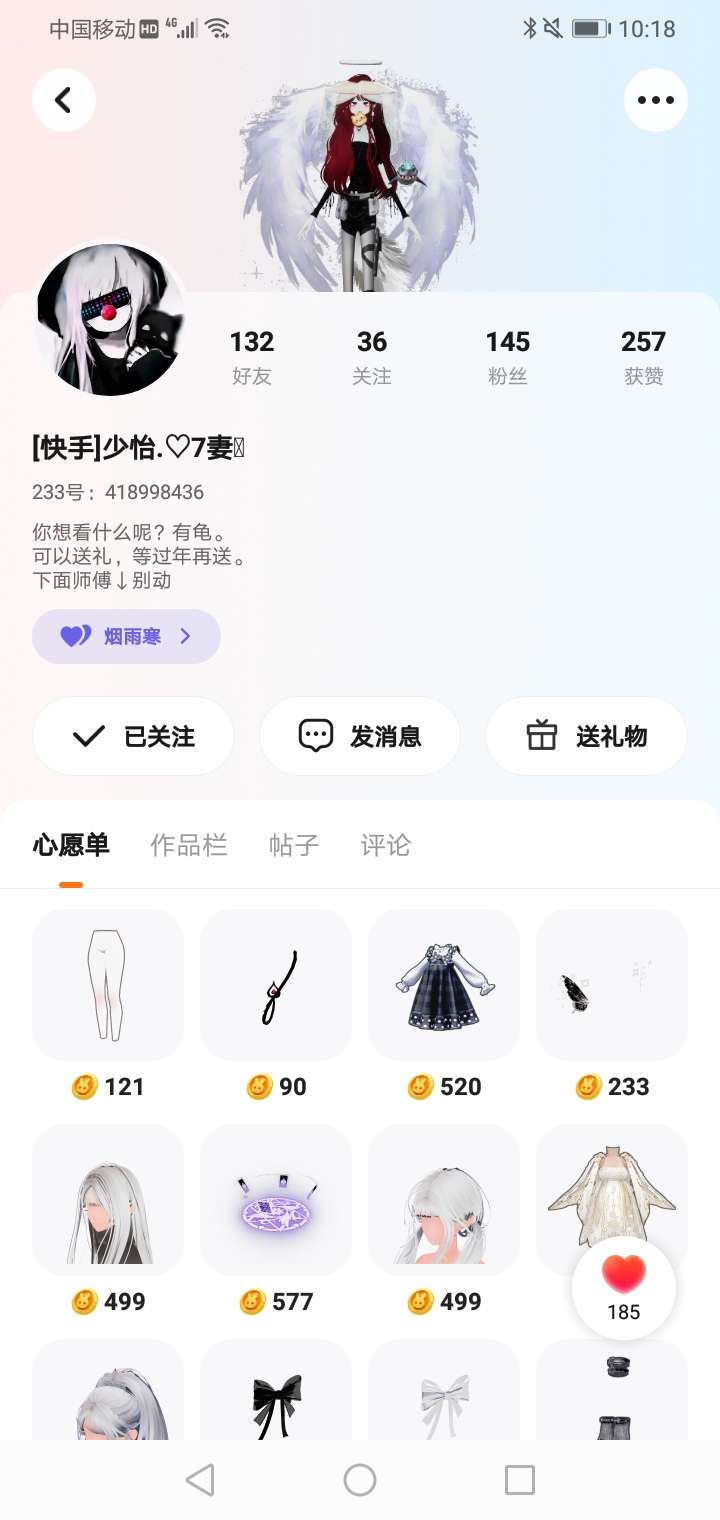Switch to the 作品栏 tab
Viewport: 720px width, 1520px height.
coord(189,845)
